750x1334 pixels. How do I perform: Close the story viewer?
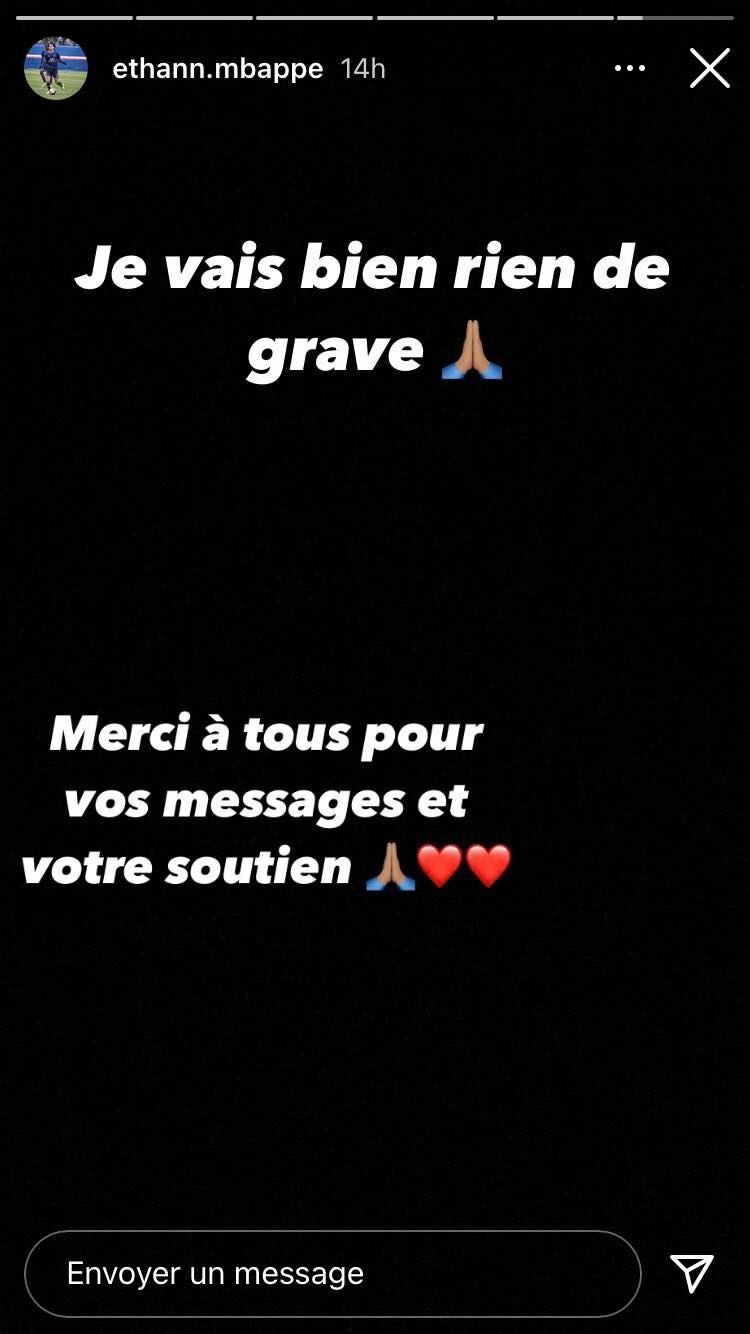pos(709,68)
